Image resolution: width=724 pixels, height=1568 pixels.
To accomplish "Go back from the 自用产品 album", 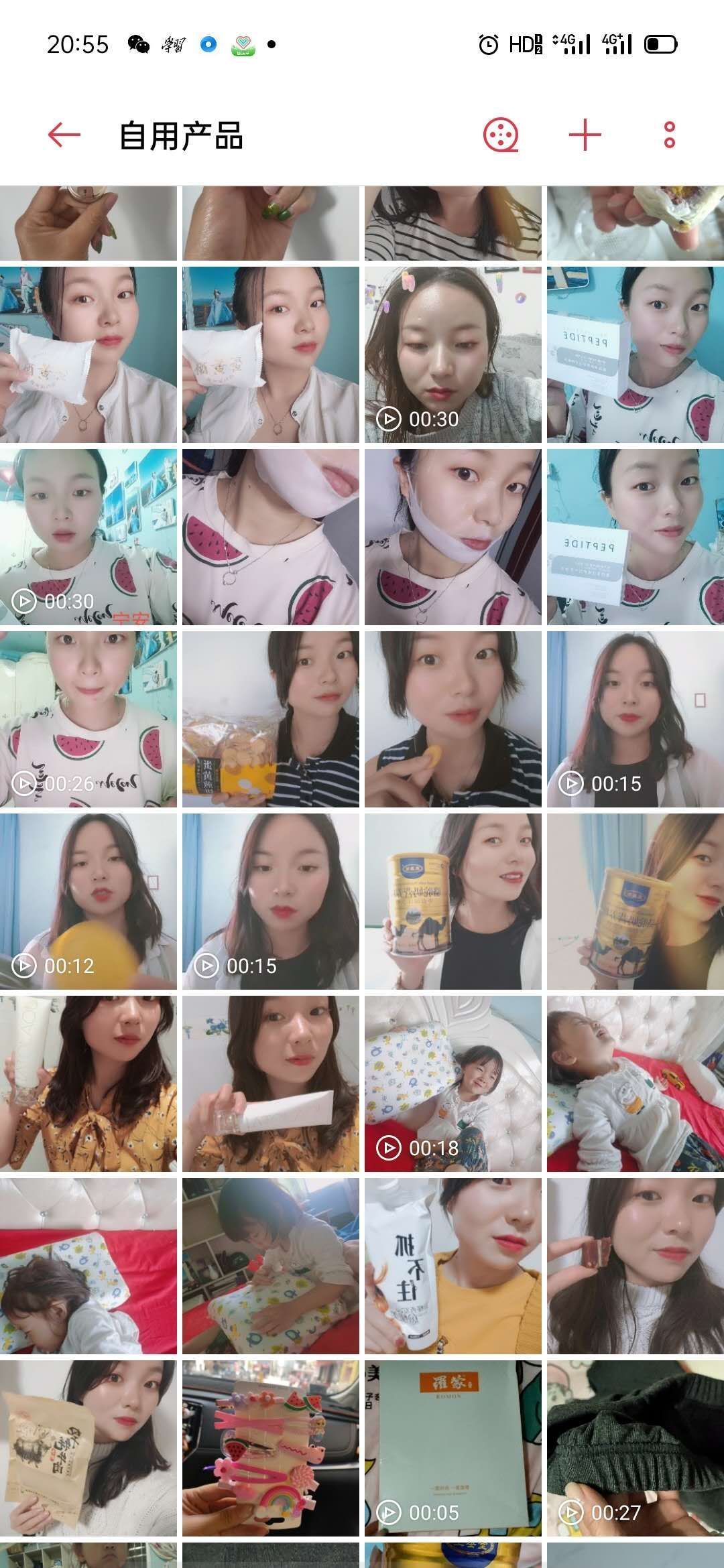I will pyautogui.click(x=64, y=135).
